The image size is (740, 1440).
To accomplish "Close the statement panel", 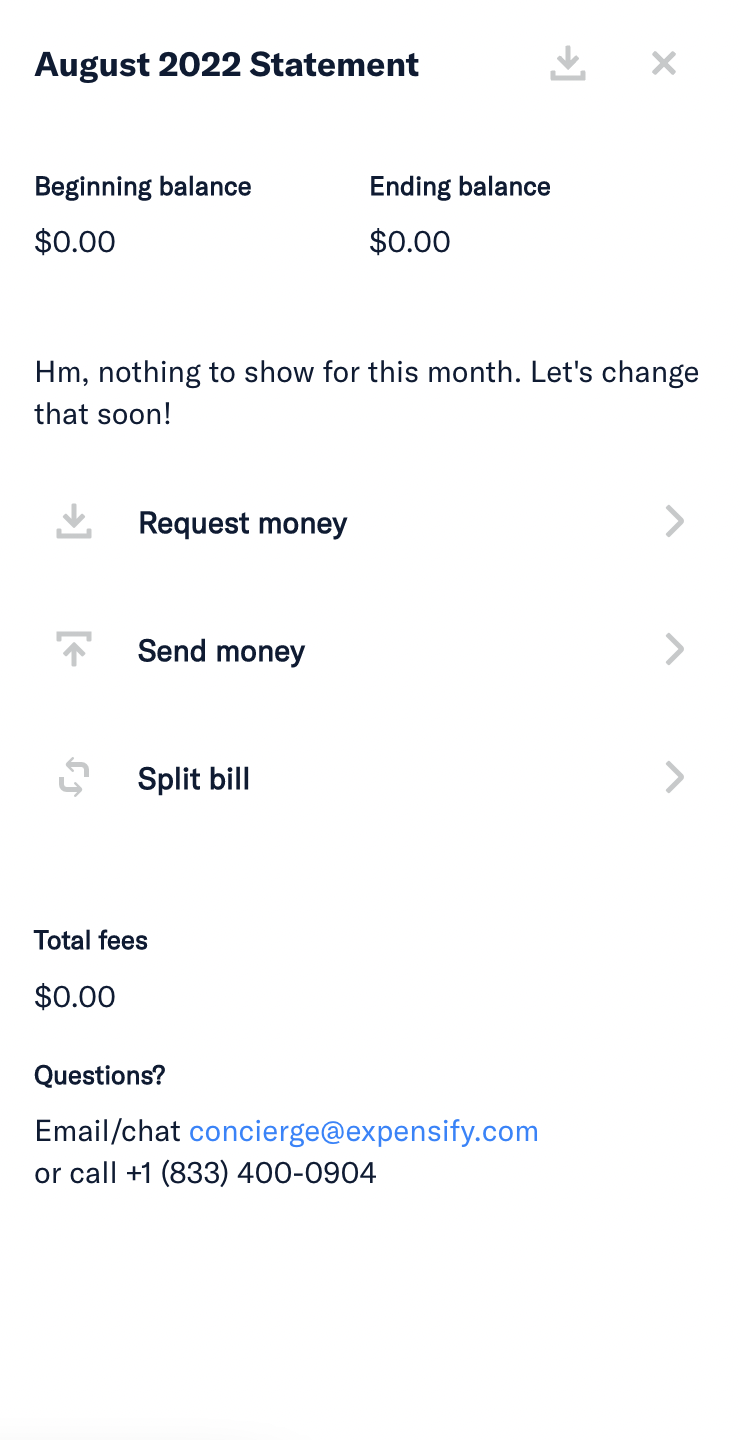I will coord(664,64).
